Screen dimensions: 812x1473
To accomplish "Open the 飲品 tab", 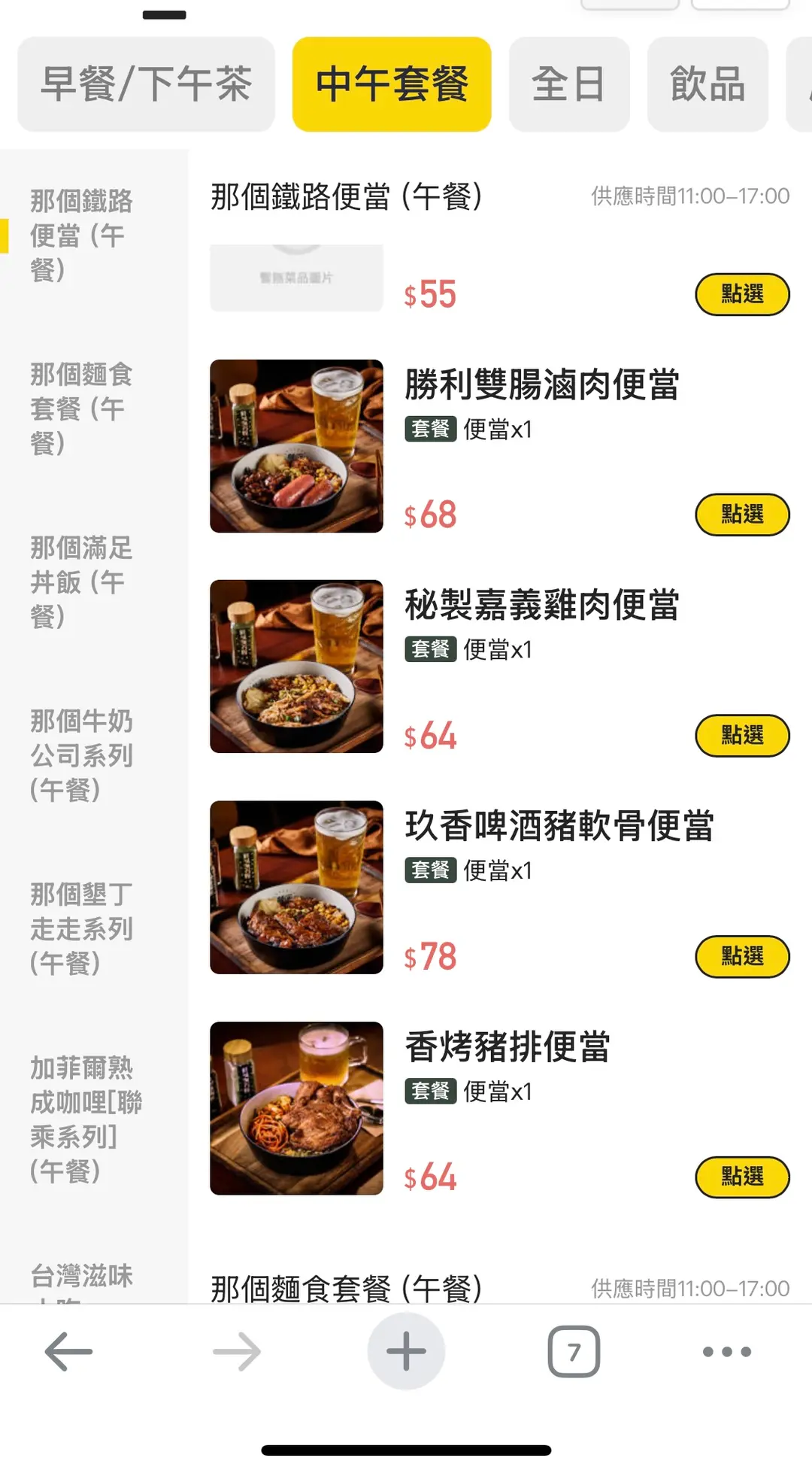I will 707,84.
